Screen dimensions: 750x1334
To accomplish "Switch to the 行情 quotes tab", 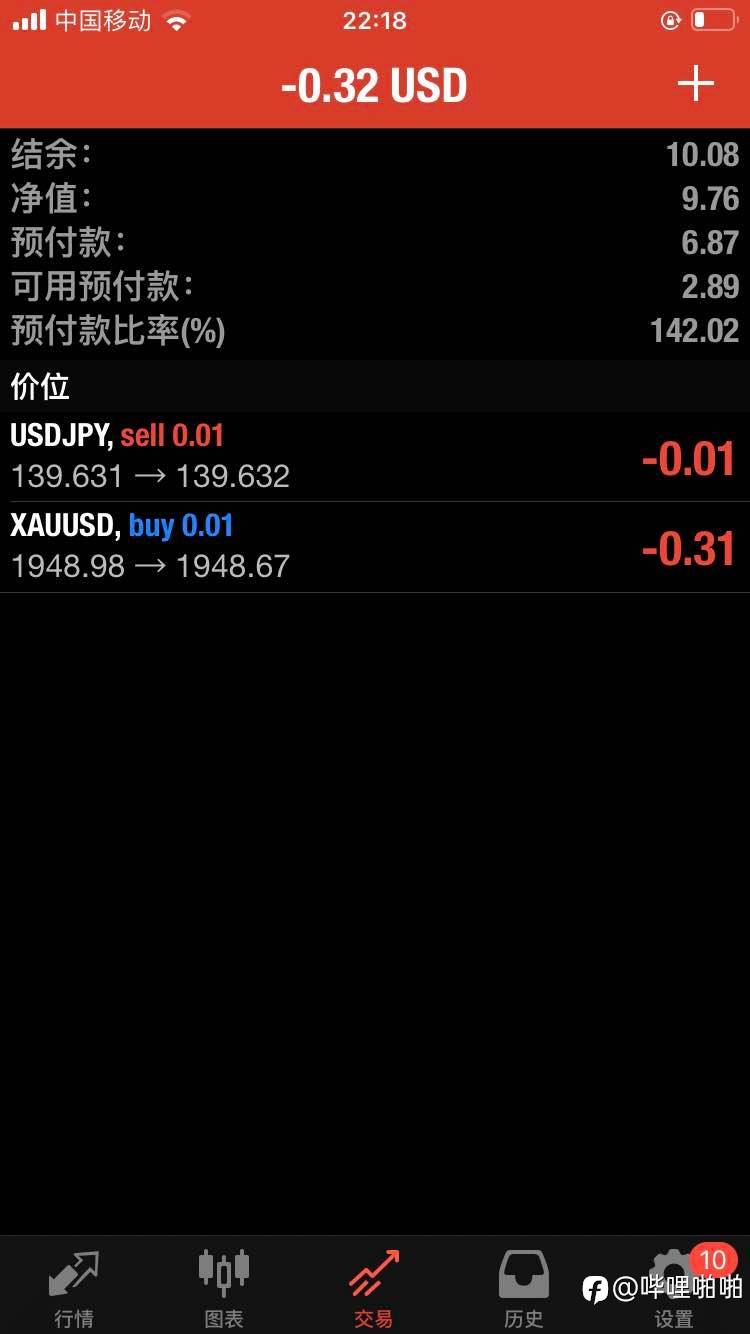I will coord(74,1288).
